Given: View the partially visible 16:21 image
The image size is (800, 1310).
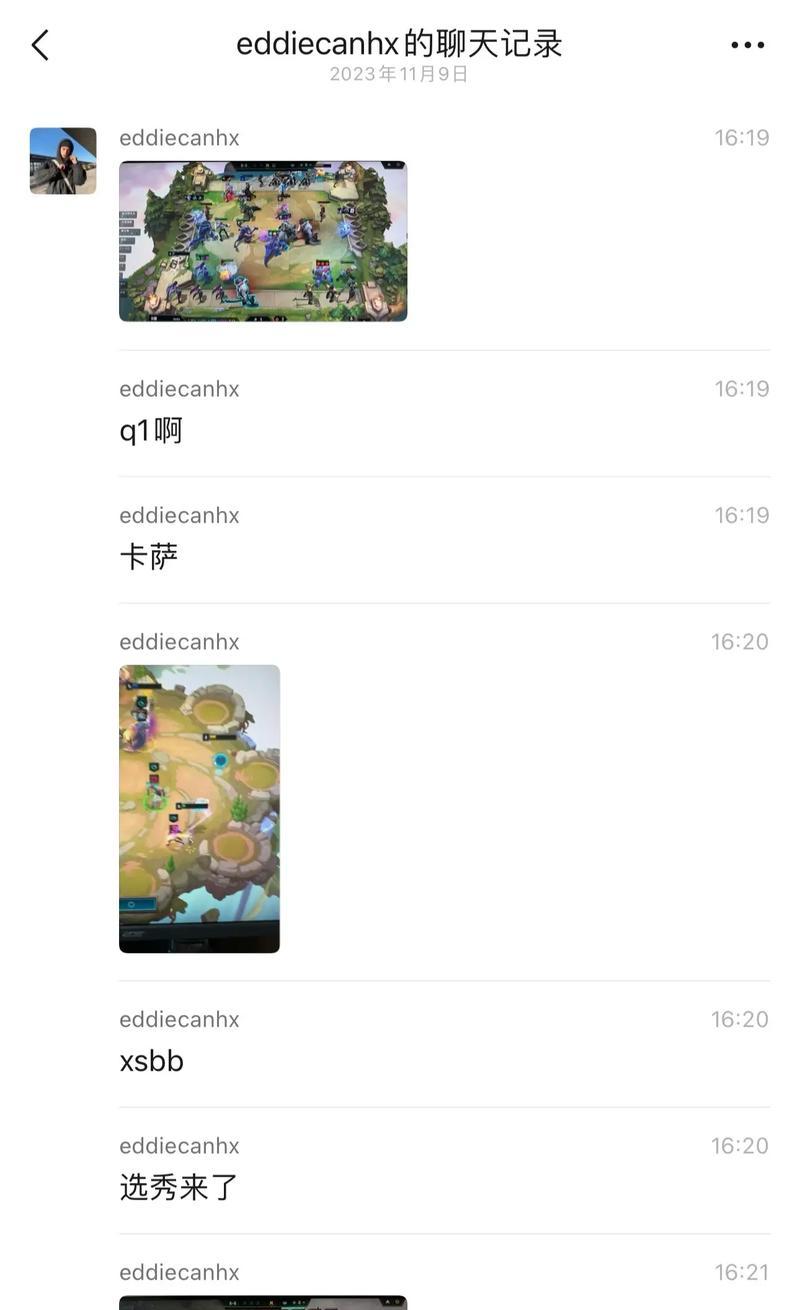Looking at the screenshot, I should pos(263,1302).
